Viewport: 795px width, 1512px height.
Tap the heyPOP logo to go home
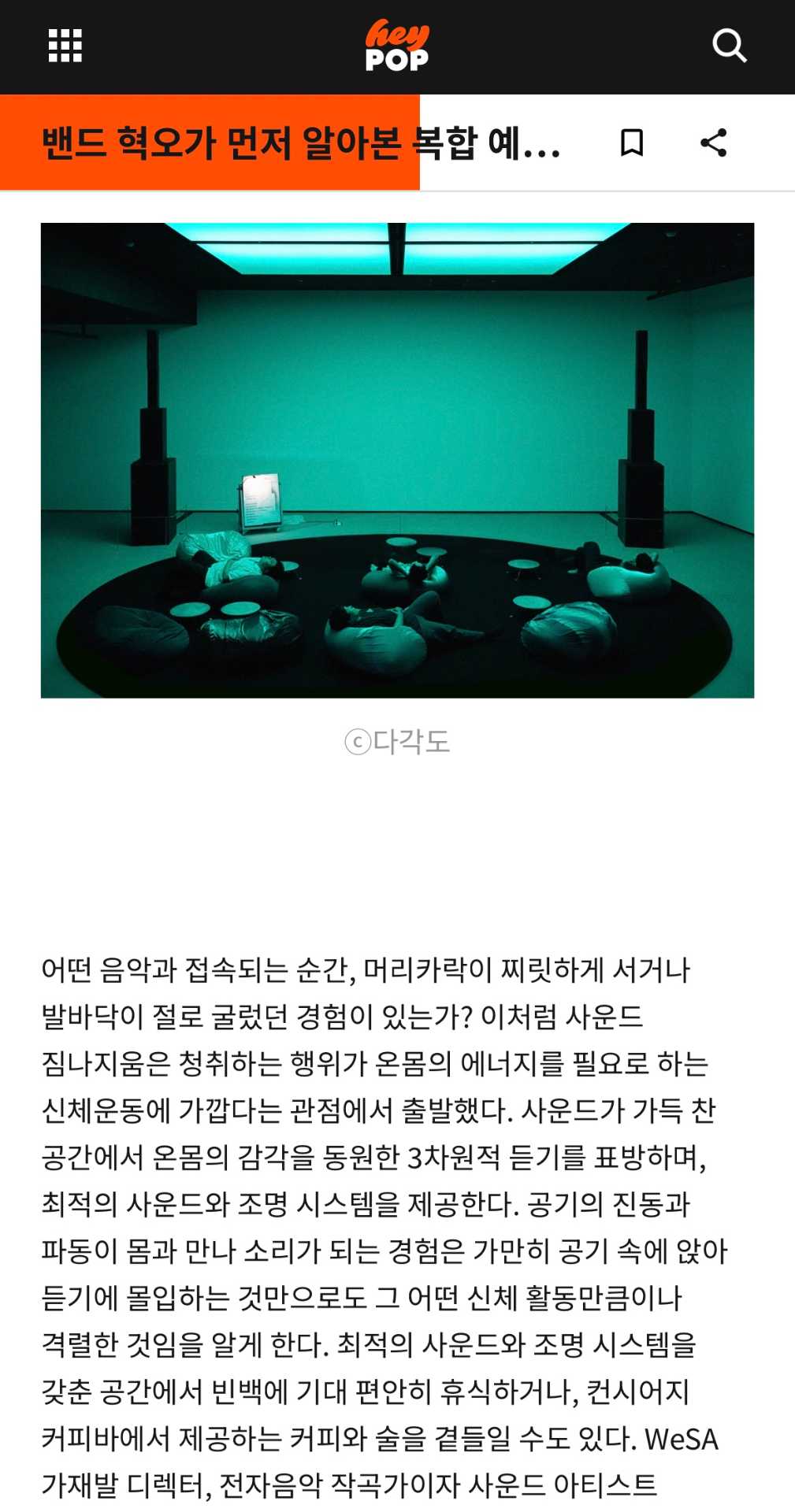point(397,46)
